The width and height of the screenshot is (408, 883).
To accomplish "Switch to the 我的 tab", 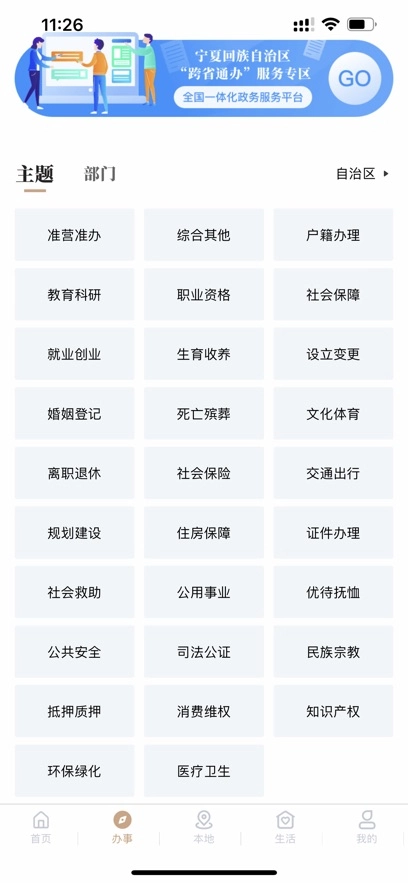I will pyautogui.click(x=367, y=827).
